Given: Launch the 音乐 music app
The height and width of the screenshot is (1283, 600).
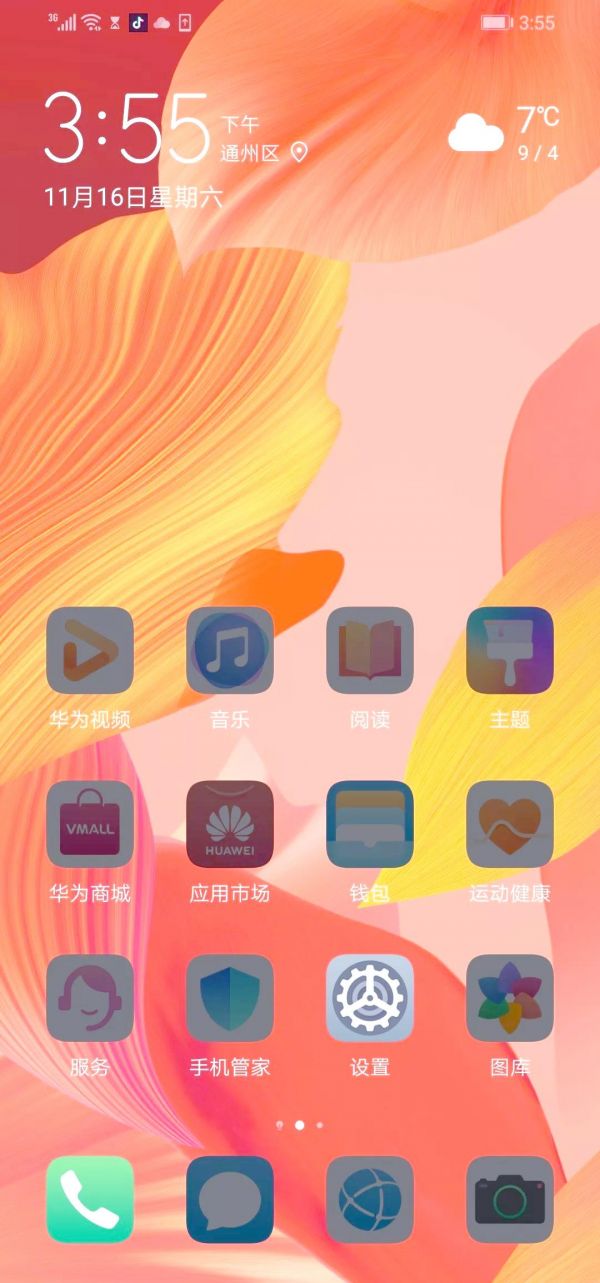Looking at the screenshot, I should point(230,650).
